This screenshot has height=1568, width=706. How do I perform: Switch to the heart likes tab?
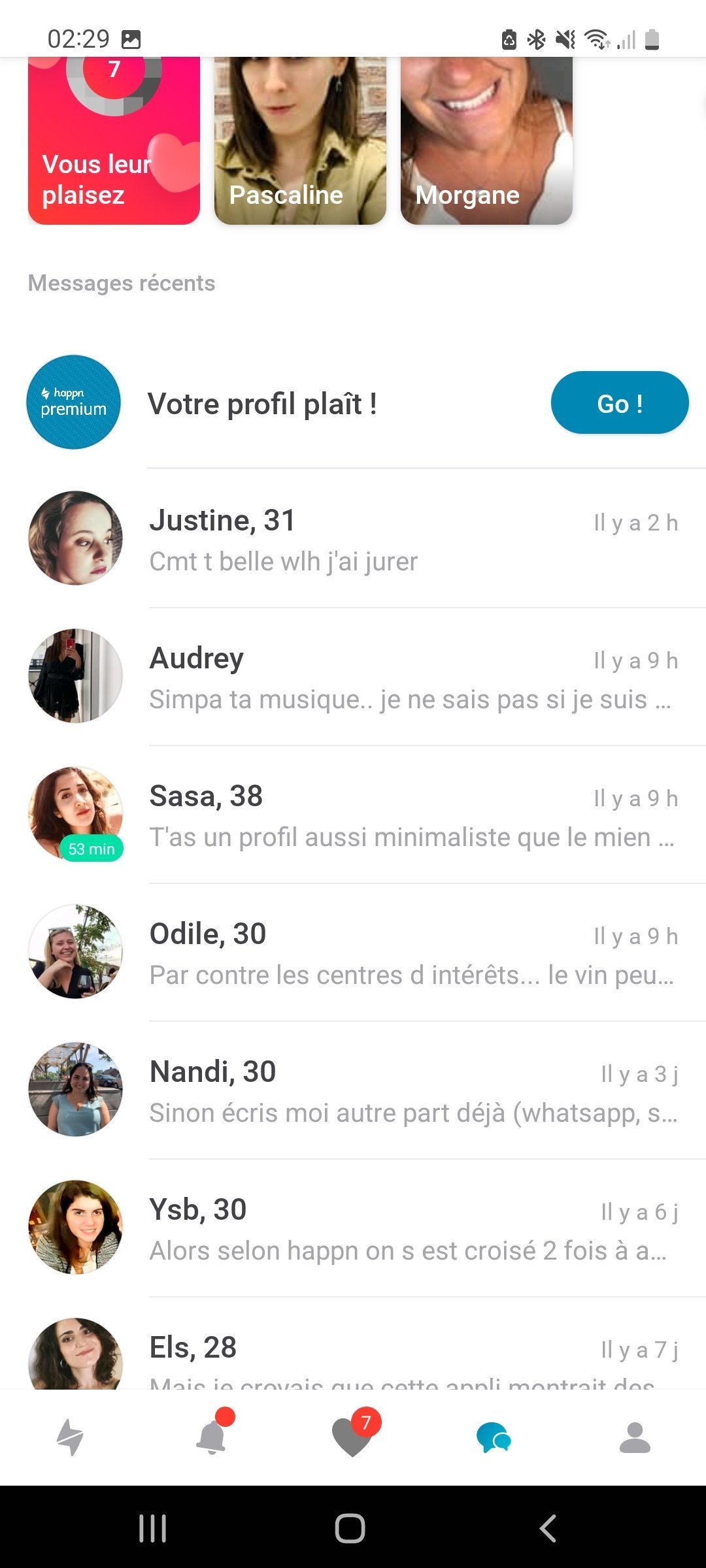coord(353,1437)
